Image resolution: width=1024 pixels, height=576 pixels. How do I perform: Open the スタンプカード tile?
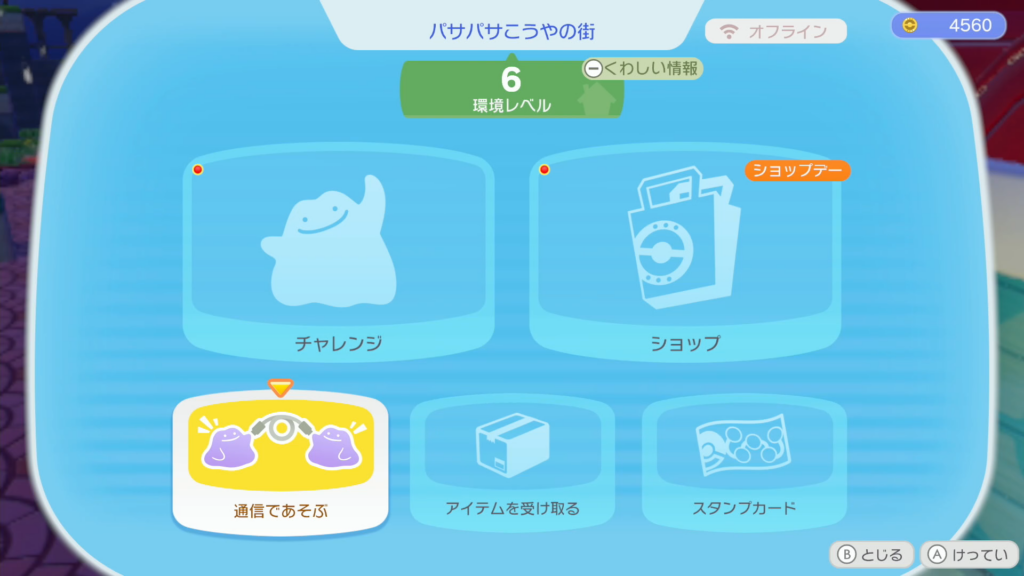pyautogui.click(x=744, y=462)
